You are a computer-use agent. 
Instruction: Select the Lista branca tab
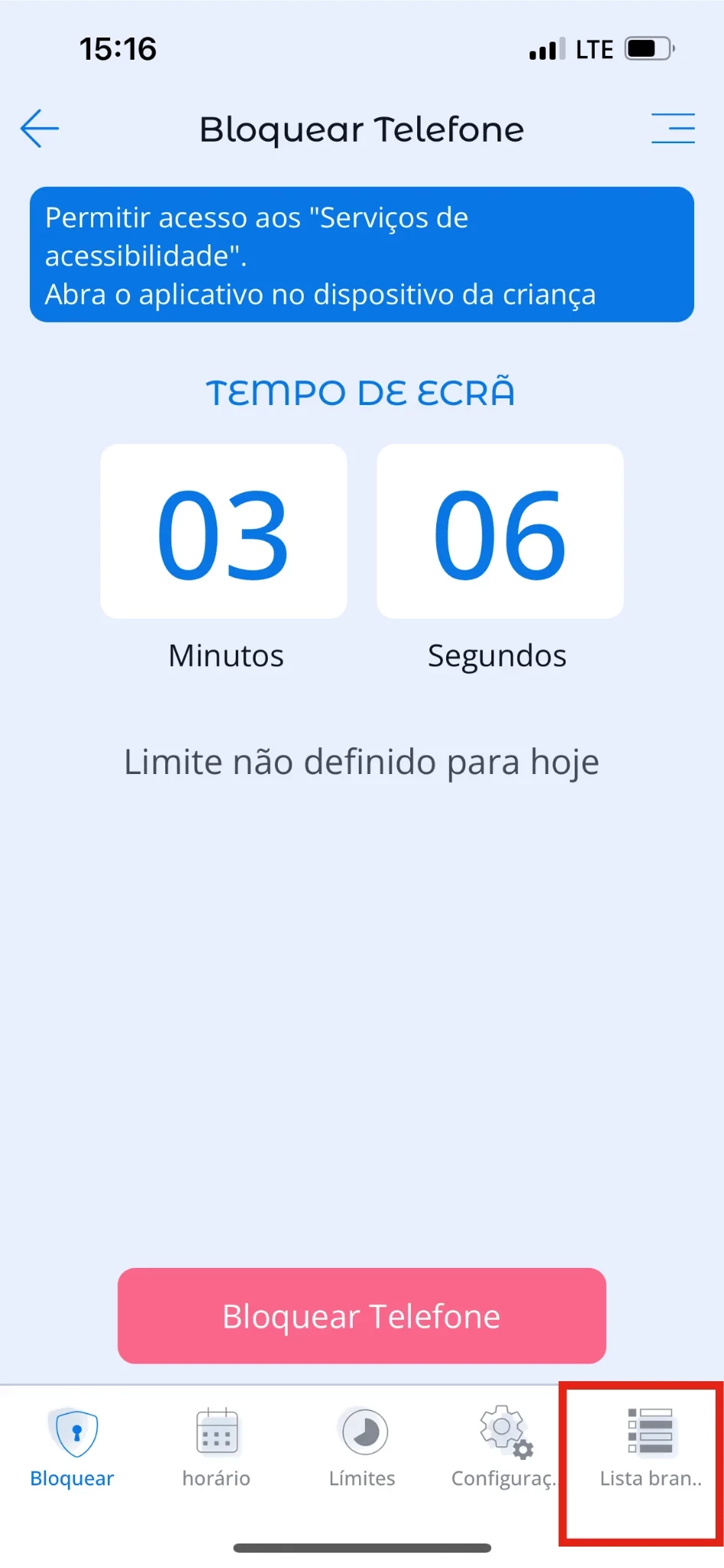pyautogui.click(x=650, y=1447)
